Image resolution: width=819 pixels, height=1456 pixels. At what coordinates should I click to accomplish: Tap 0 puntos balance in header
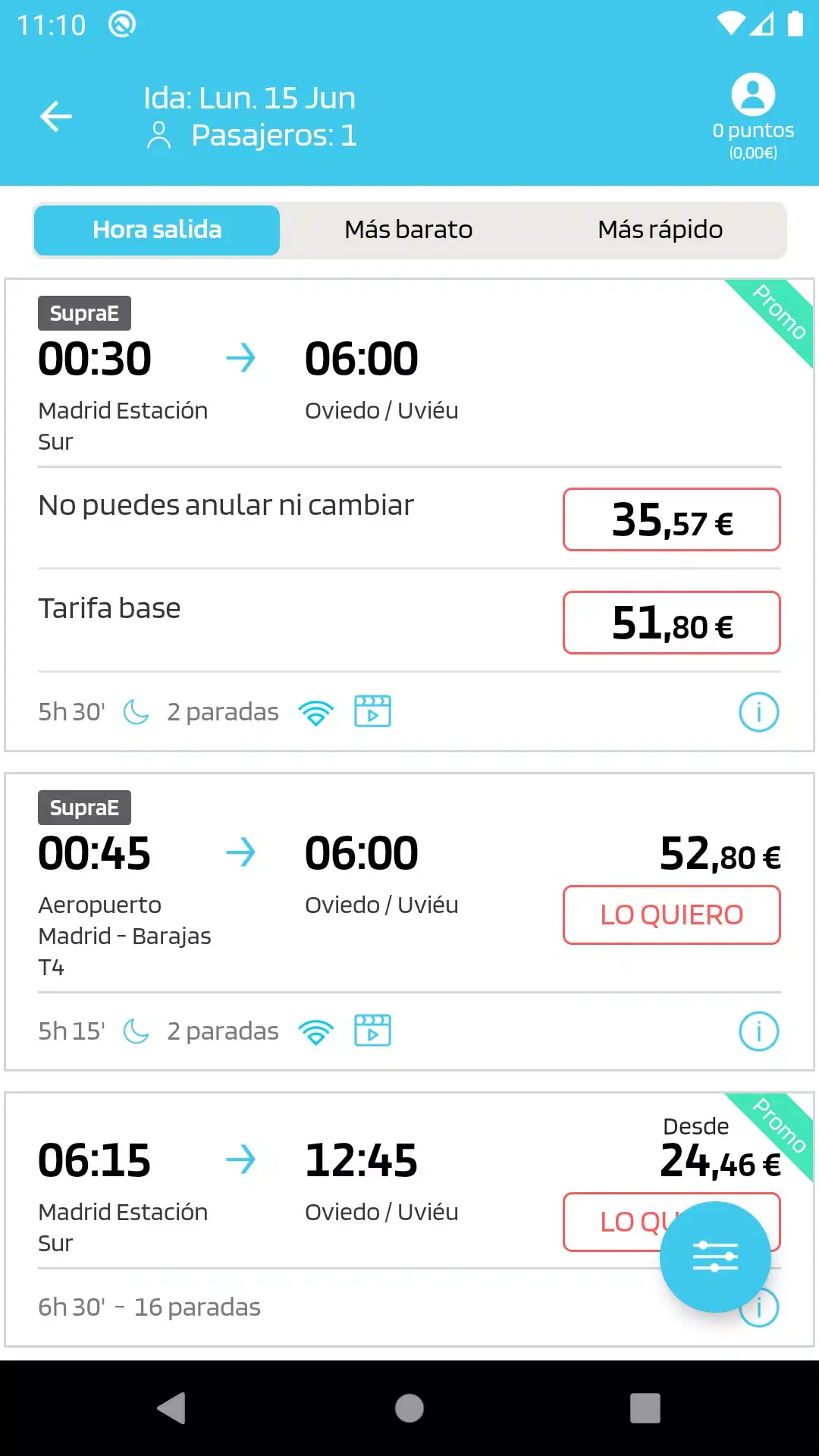click(x=753, y=130)
